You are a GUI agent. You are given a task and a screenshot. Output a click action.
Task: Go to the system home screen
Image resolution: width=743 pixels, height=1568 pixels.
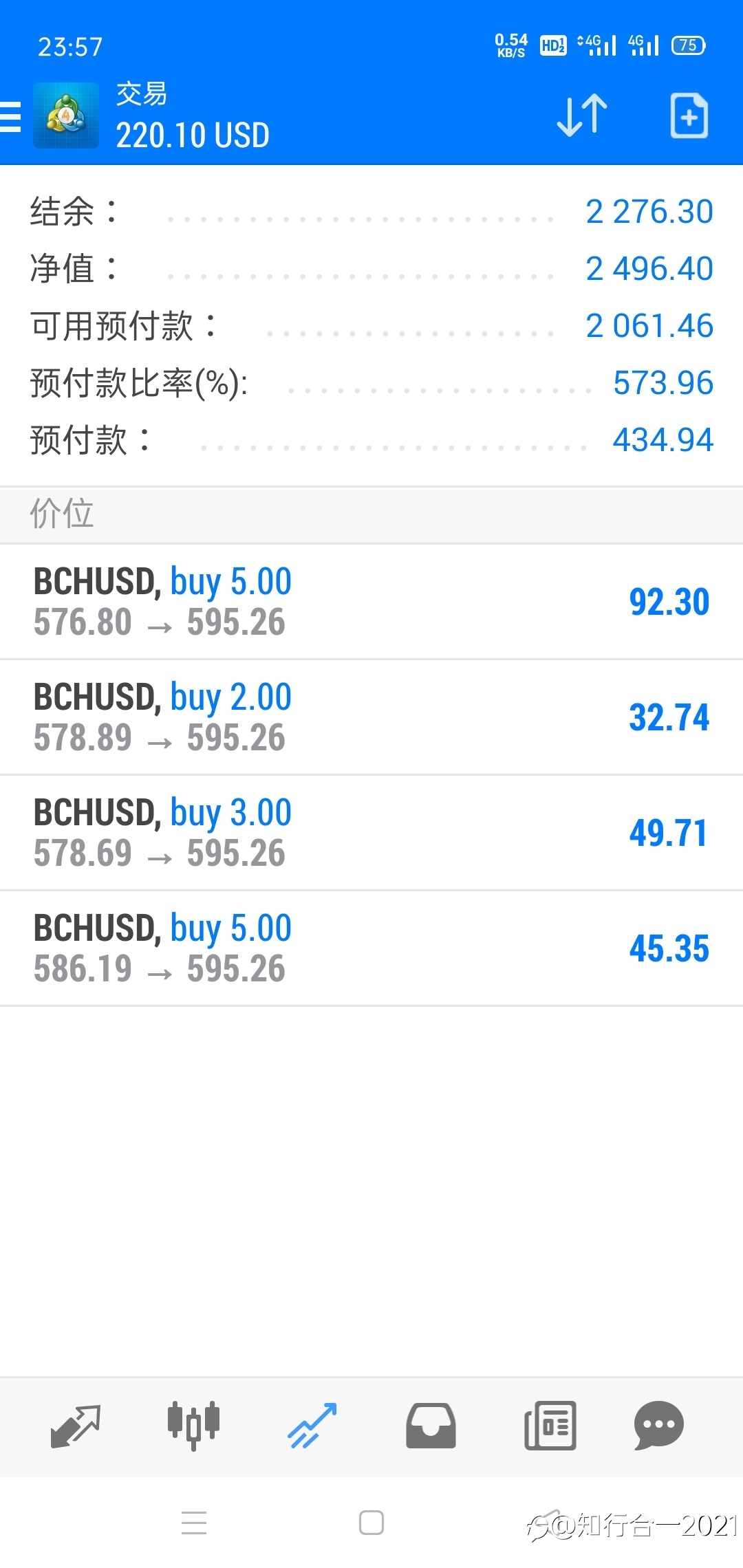click(371, 1523)
